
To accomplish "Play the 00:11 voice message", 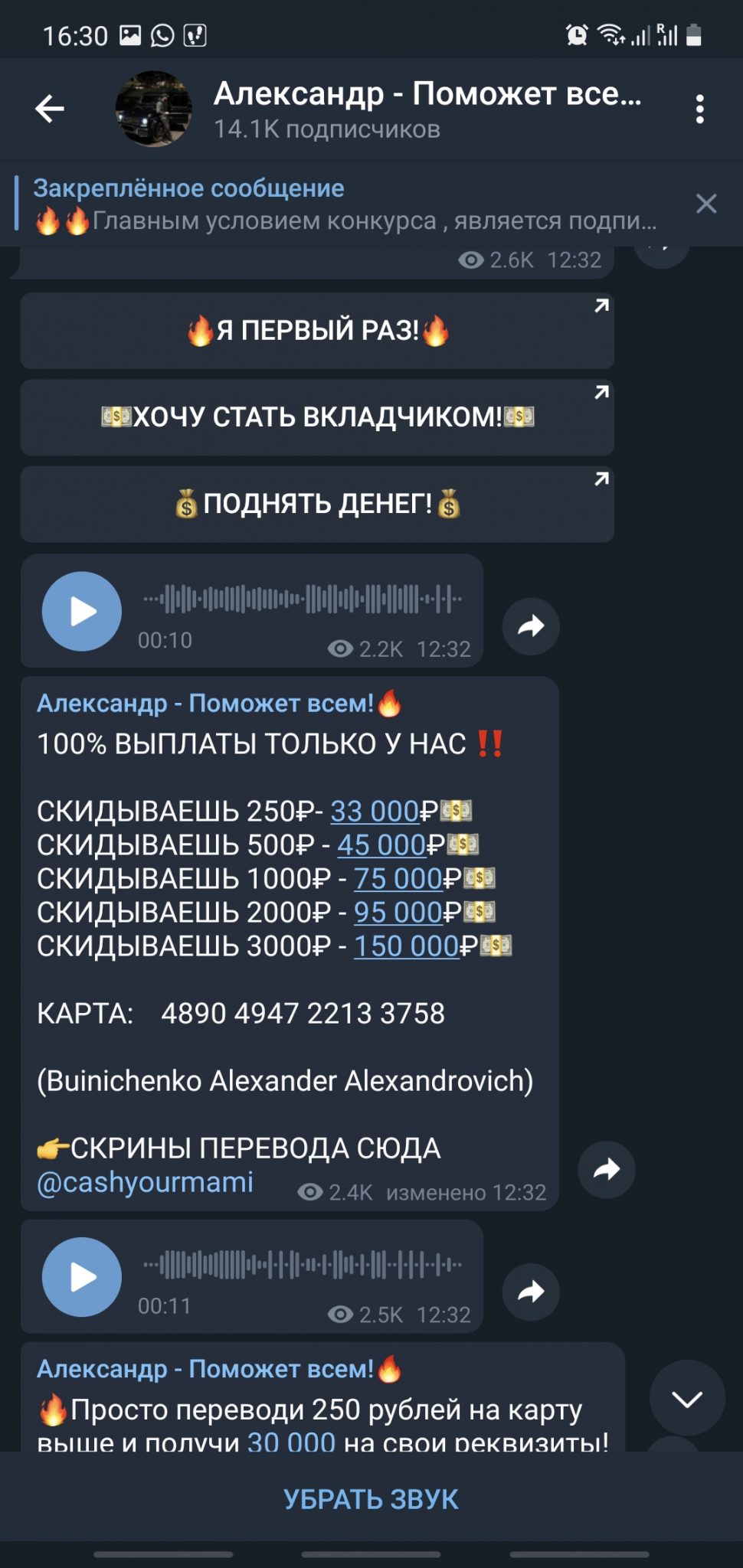I will 82,1277.
